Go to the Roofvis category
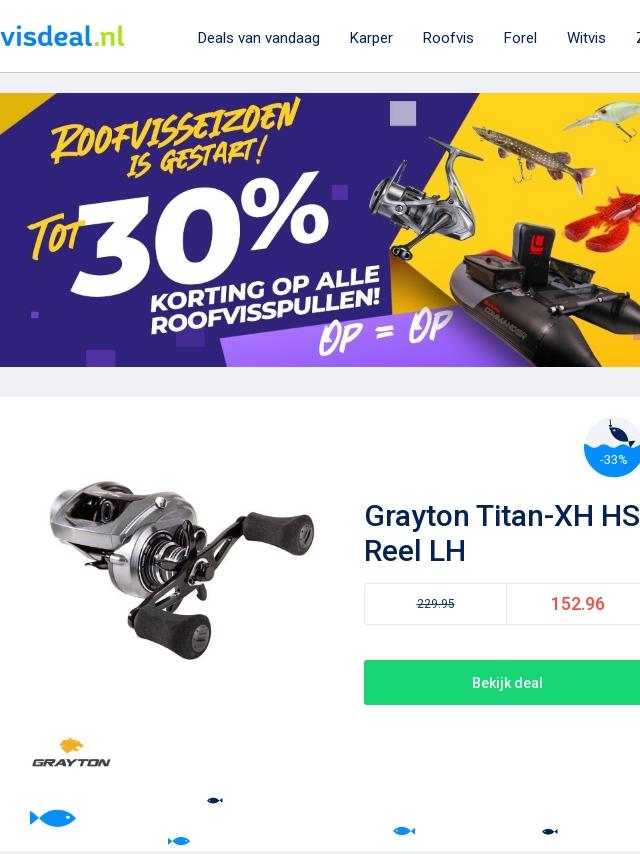Image resolution: width=640 pixels, height=854 pixels. click(x=447, y=38)
